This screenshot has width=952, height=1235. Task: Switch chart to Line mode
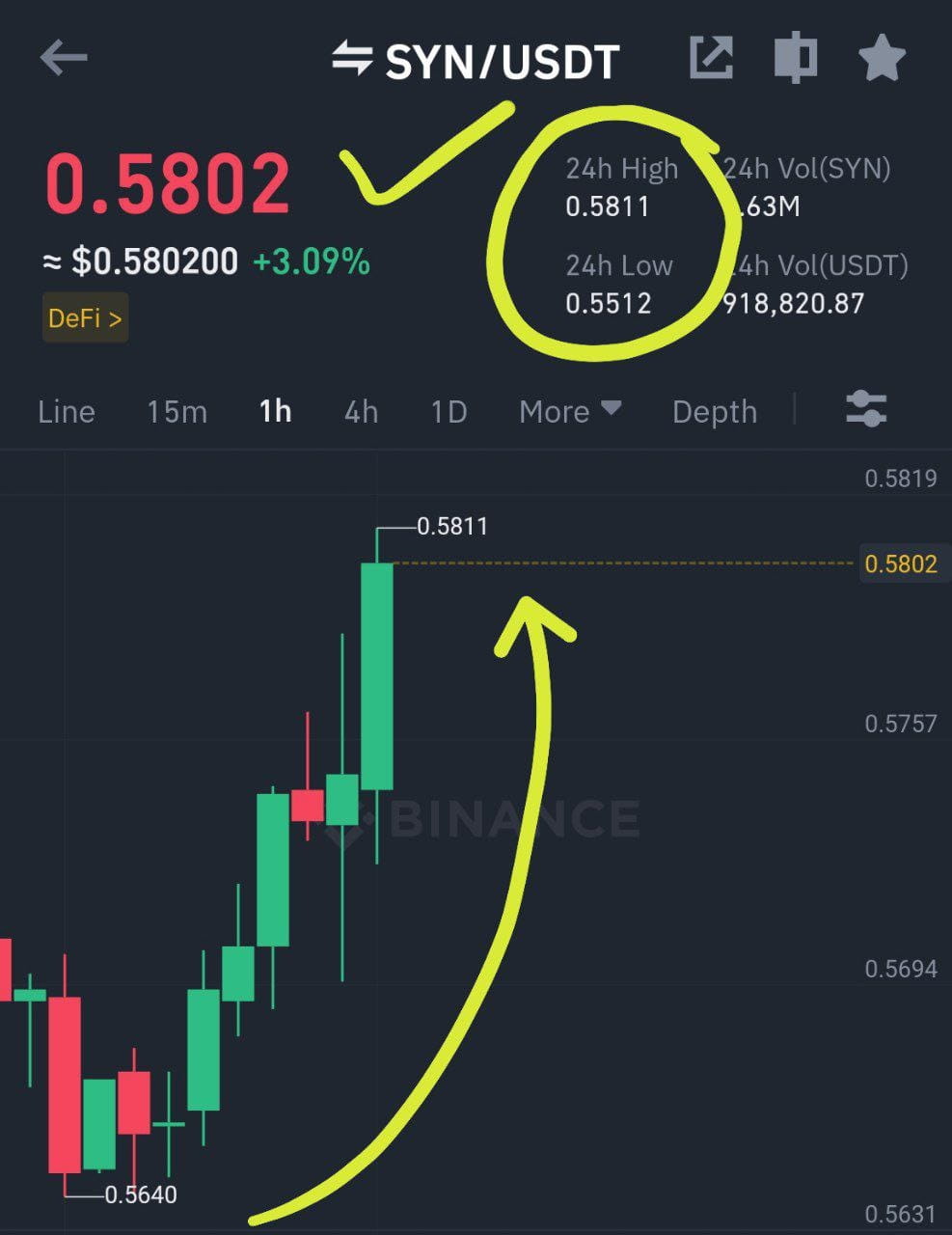click(65, 411)
